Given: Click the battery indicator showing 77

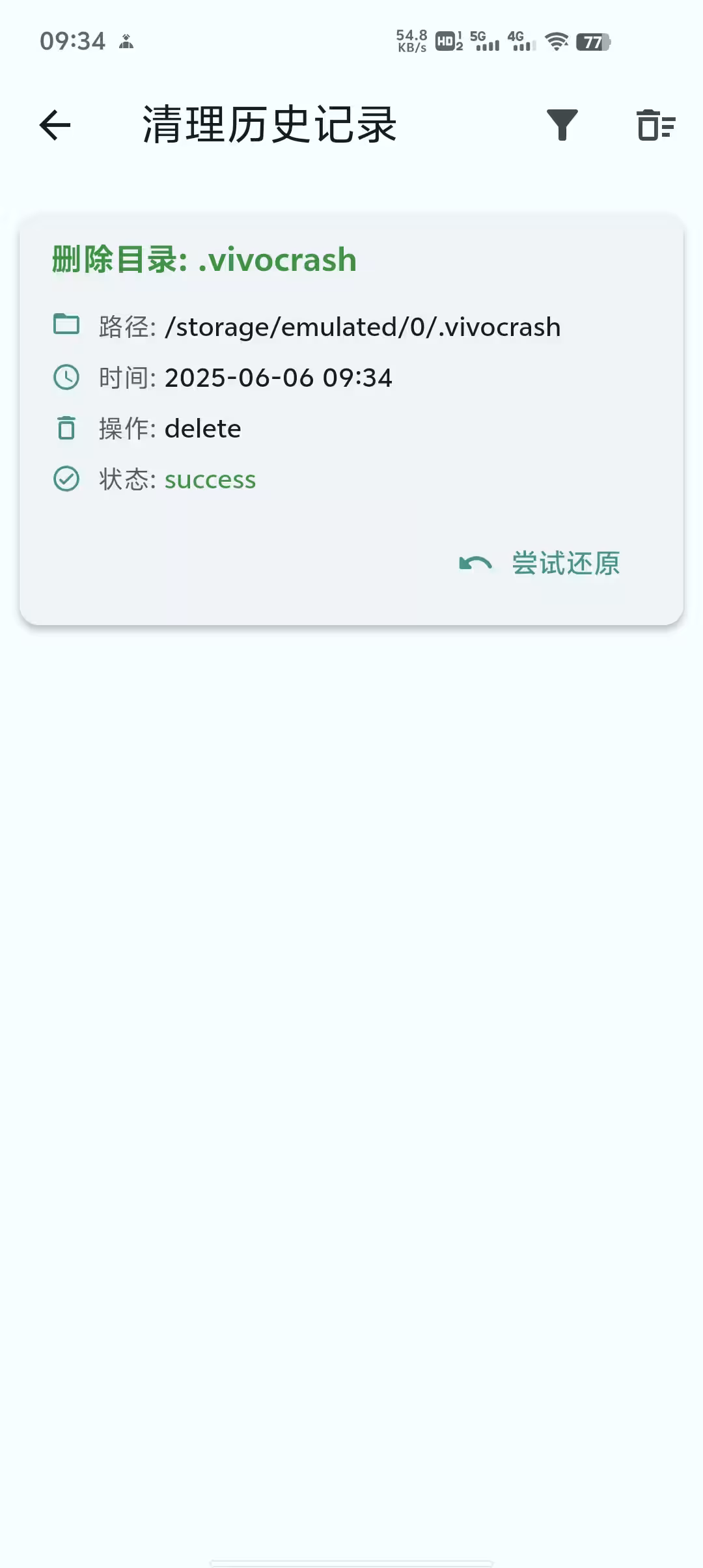Looking at the screenshot, I should click(x=594, y=42).
